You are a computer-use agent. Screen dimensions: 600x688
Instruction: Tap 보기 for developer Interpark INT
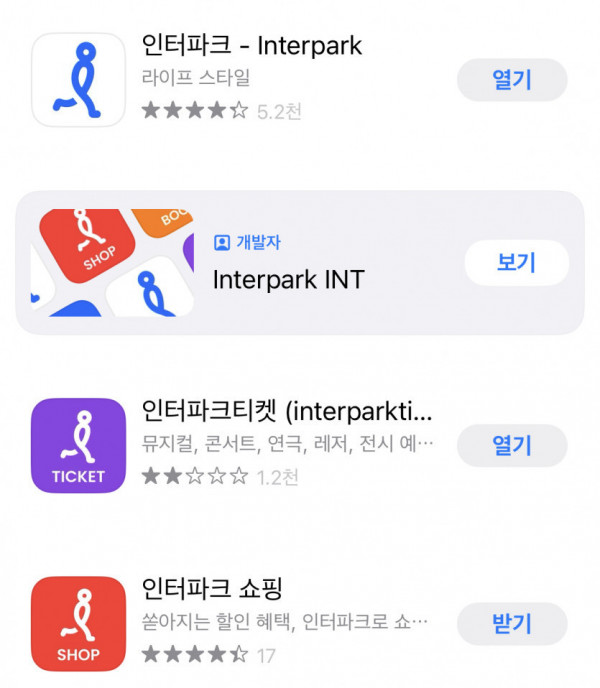point(516,263)
